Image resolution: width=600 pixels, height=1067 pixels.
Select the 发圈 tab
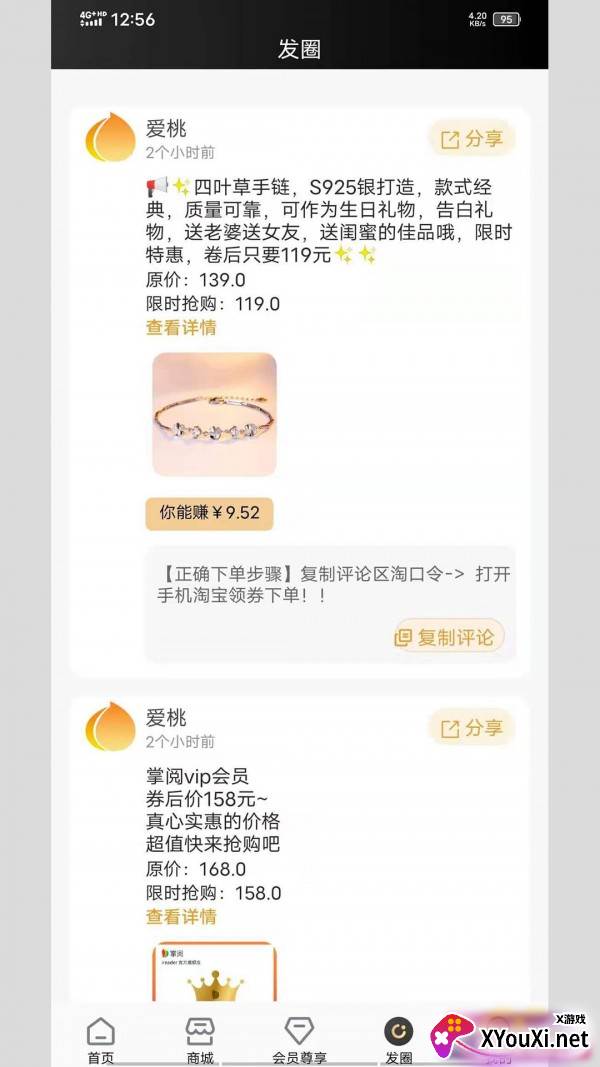pos(399,1040)
